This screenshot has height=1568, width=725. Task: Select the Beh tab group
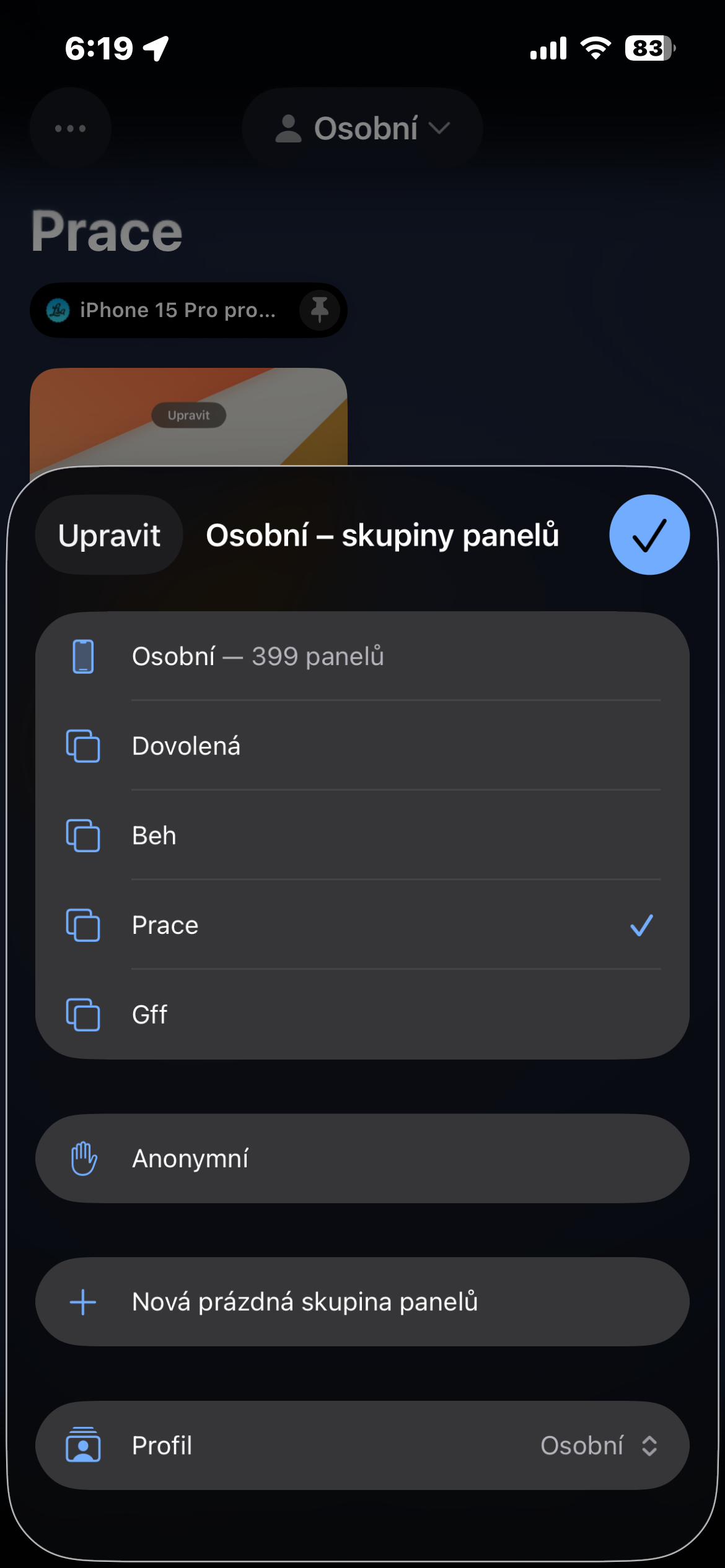[362, 835]
